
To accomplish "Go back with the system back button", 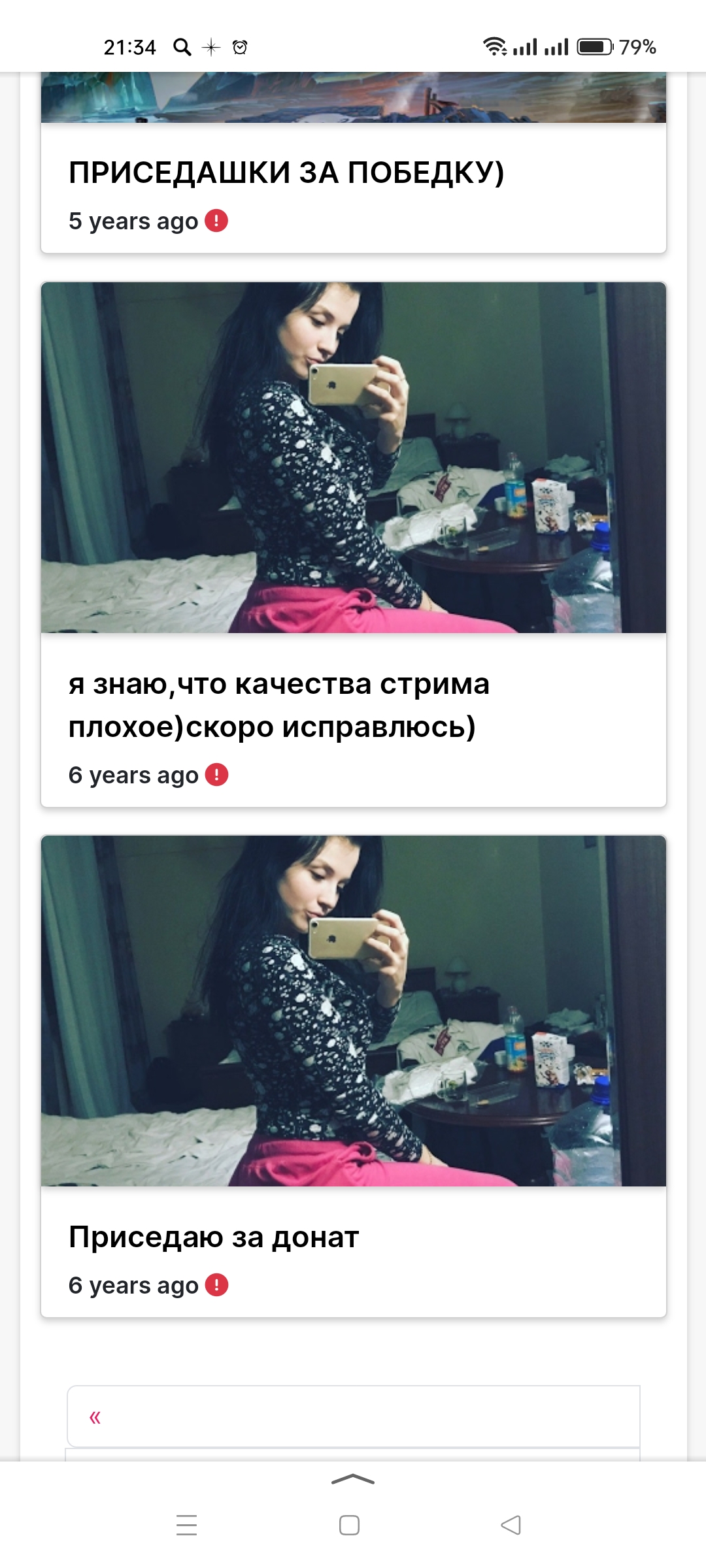I will coord(511,1525).
